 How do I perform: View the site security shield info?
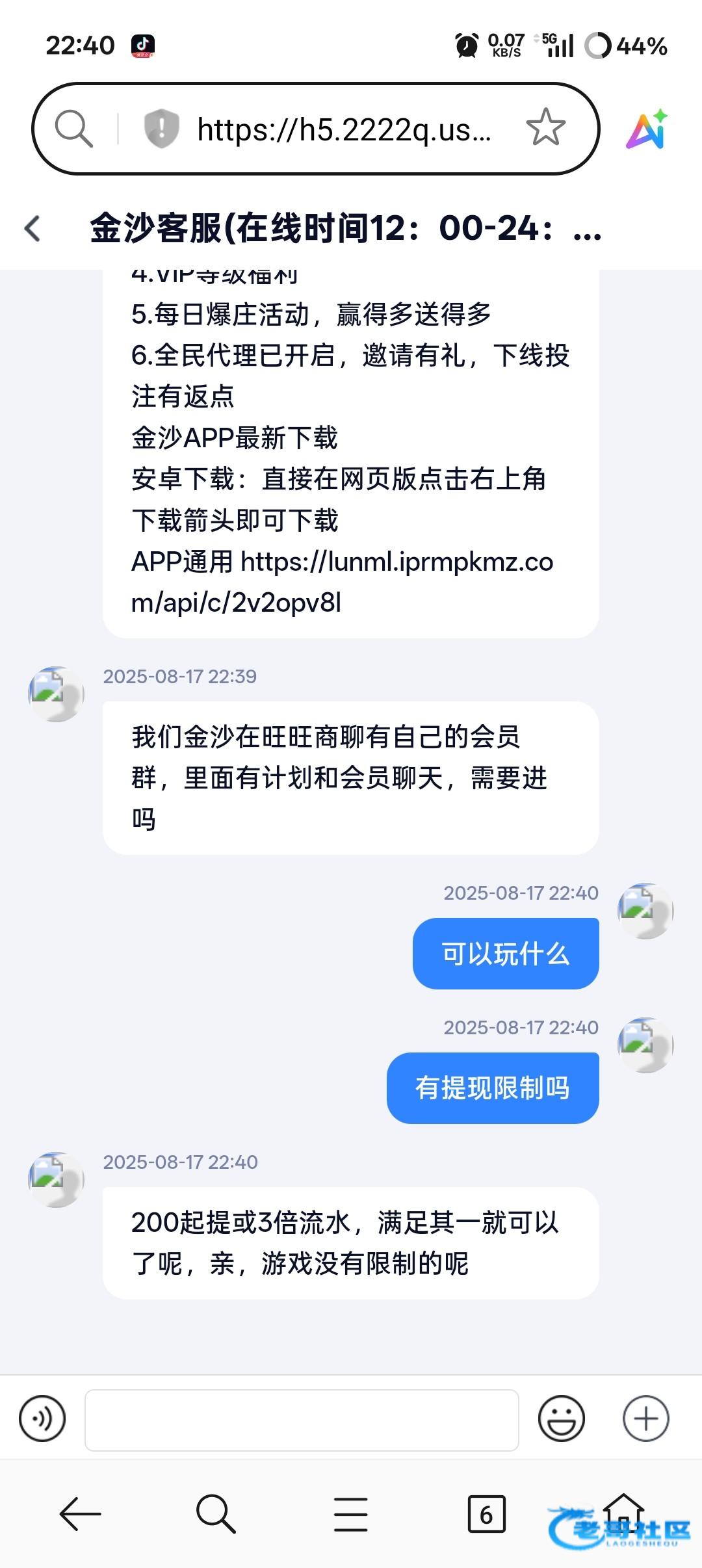click(161, 128)
